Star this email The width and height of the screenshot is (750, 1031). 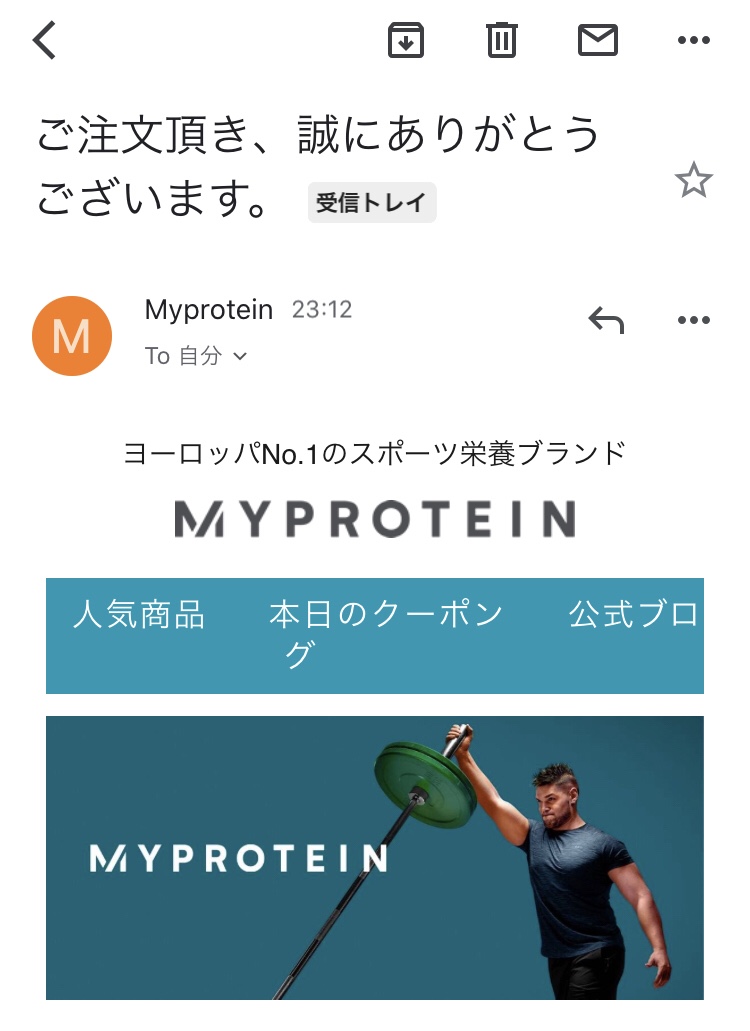click(x=693, y=181)
